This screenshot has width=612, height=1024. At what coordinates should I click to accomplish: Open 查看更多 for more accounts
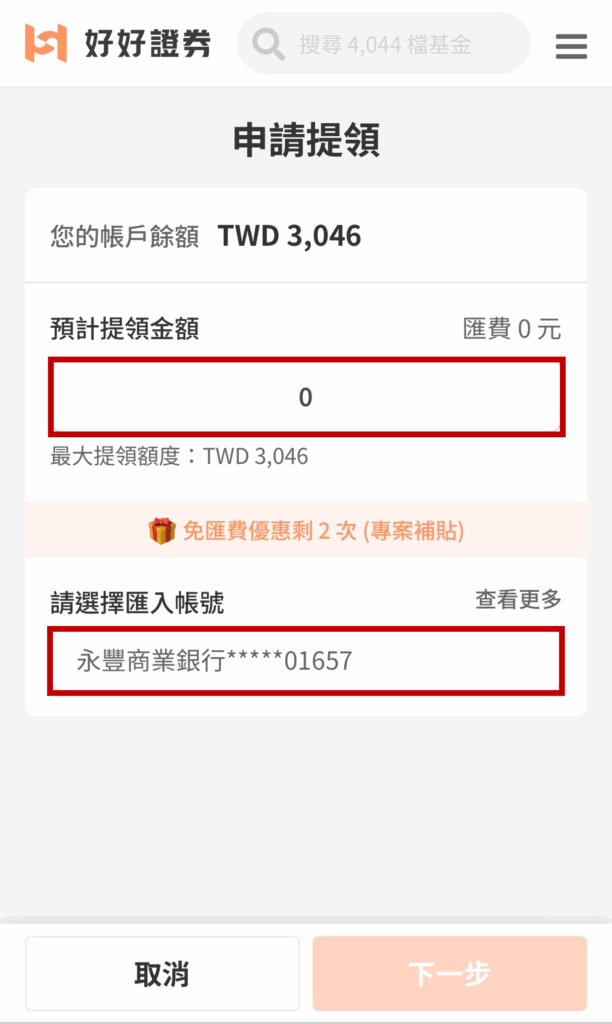(518, 599)
